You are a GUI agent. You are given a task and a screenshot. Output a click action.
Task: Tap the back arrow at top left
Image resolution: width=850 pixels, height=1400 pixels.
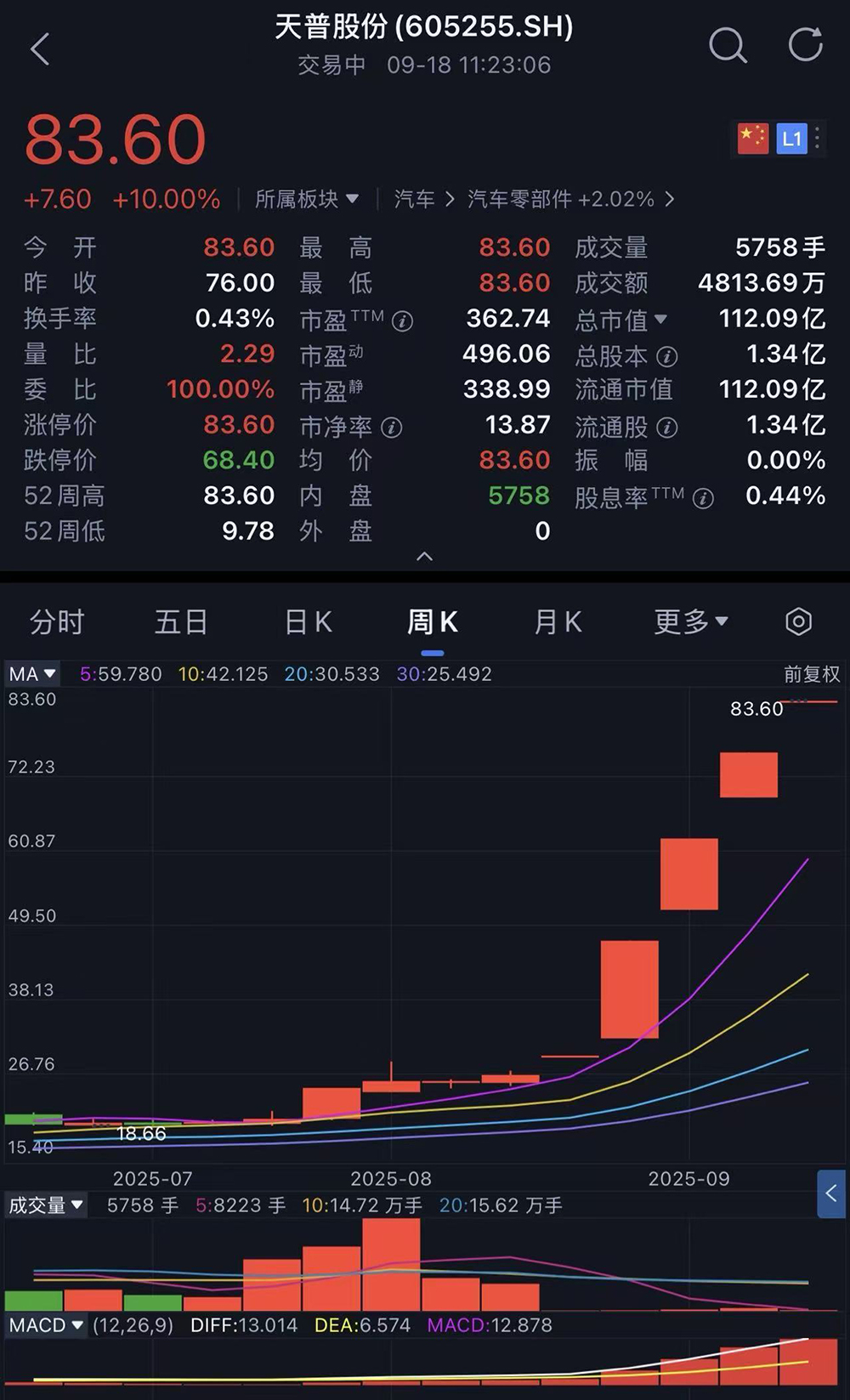tap(40, 48)
